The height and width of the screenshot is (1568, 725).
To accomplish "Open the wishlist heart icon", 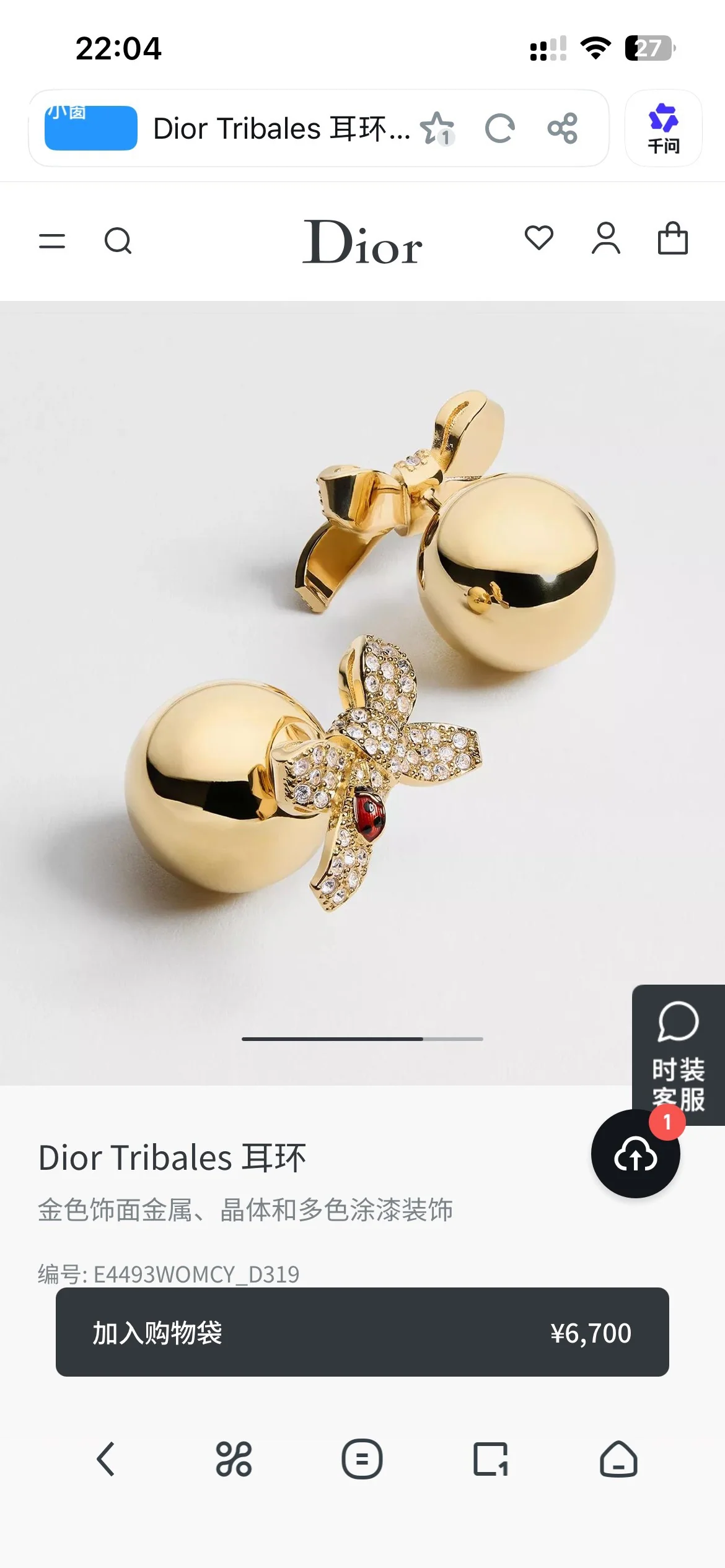I will (539, 238).
